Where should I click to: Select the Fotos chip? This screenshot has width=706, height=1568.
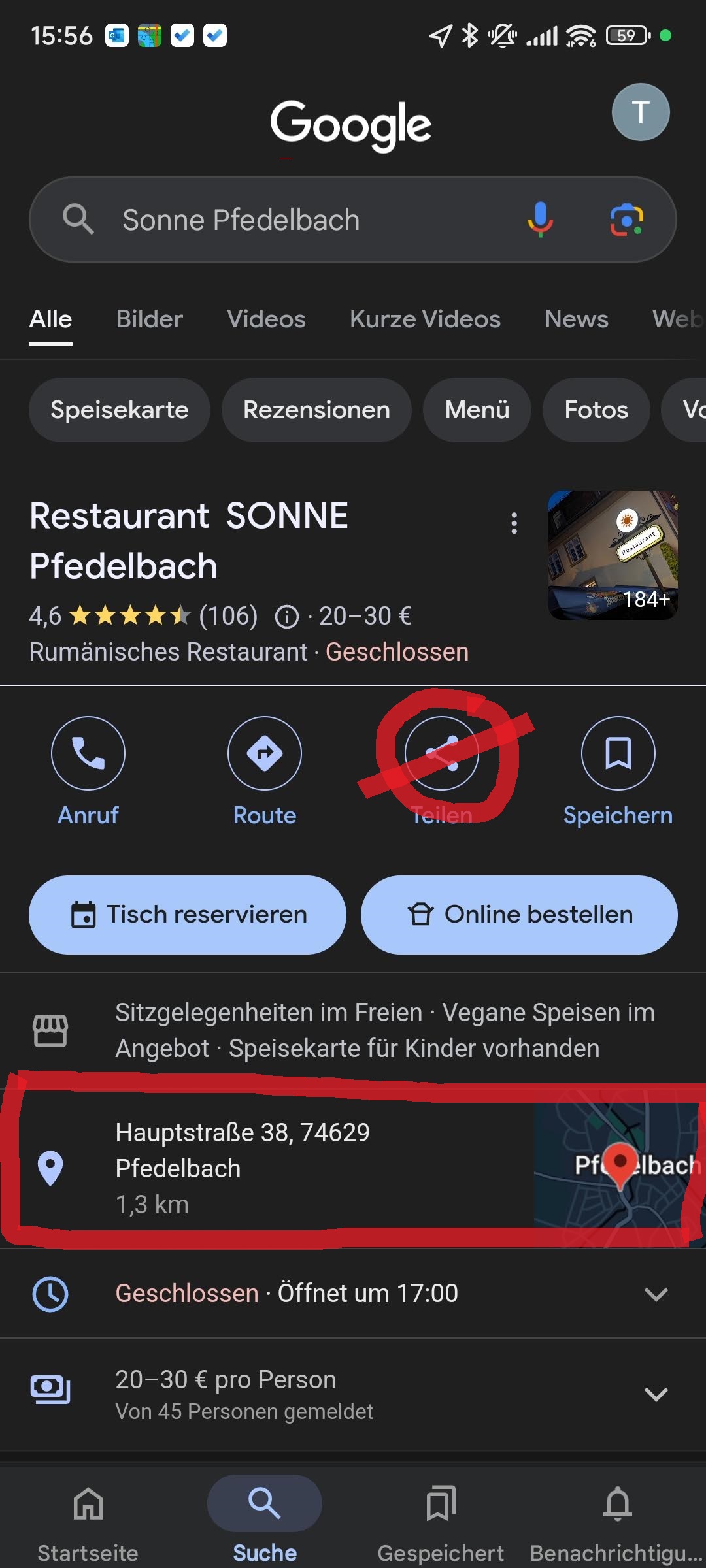click(596, 410)
